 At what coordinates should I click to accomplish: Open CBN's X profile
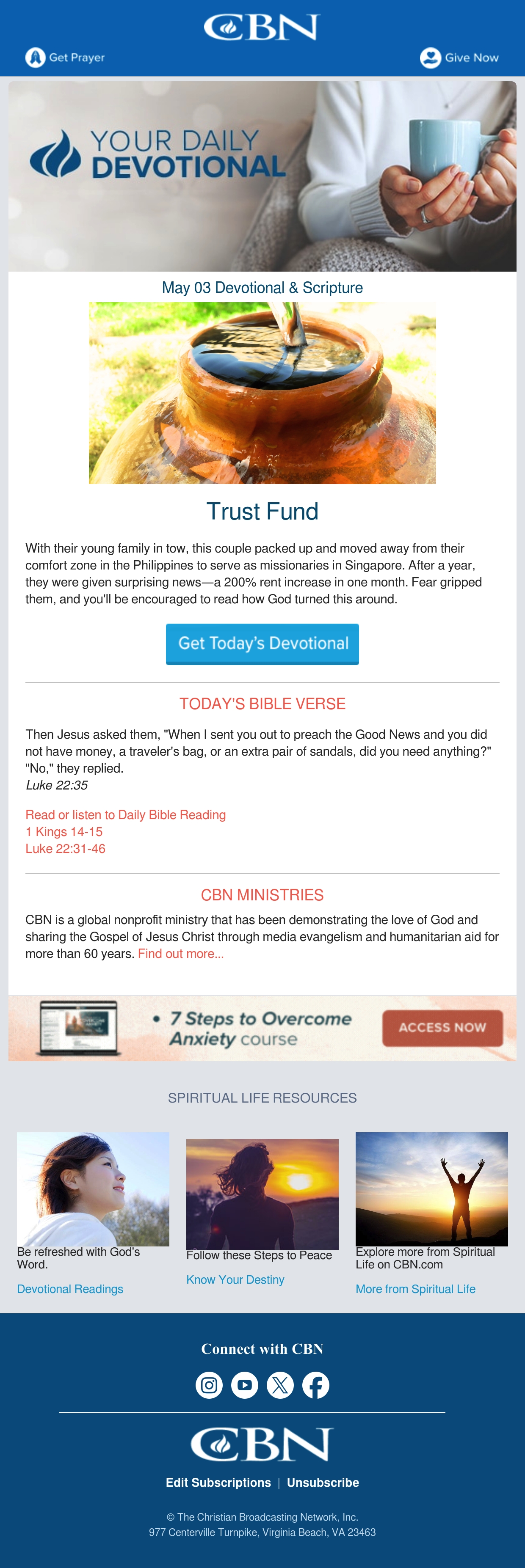[280, 1385]
